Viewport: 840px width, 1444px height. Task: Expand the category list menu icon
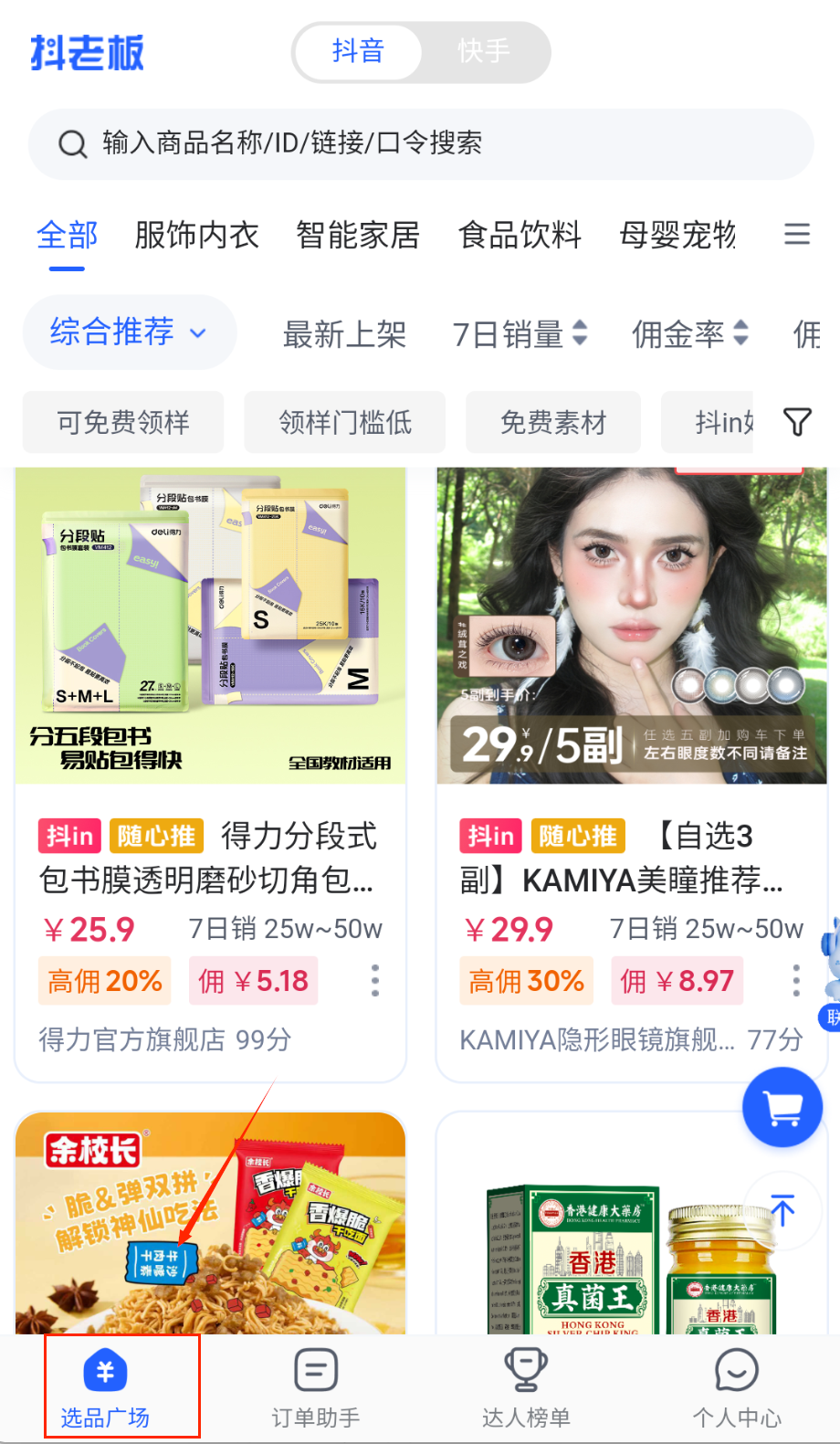click(x=796, y=235)
